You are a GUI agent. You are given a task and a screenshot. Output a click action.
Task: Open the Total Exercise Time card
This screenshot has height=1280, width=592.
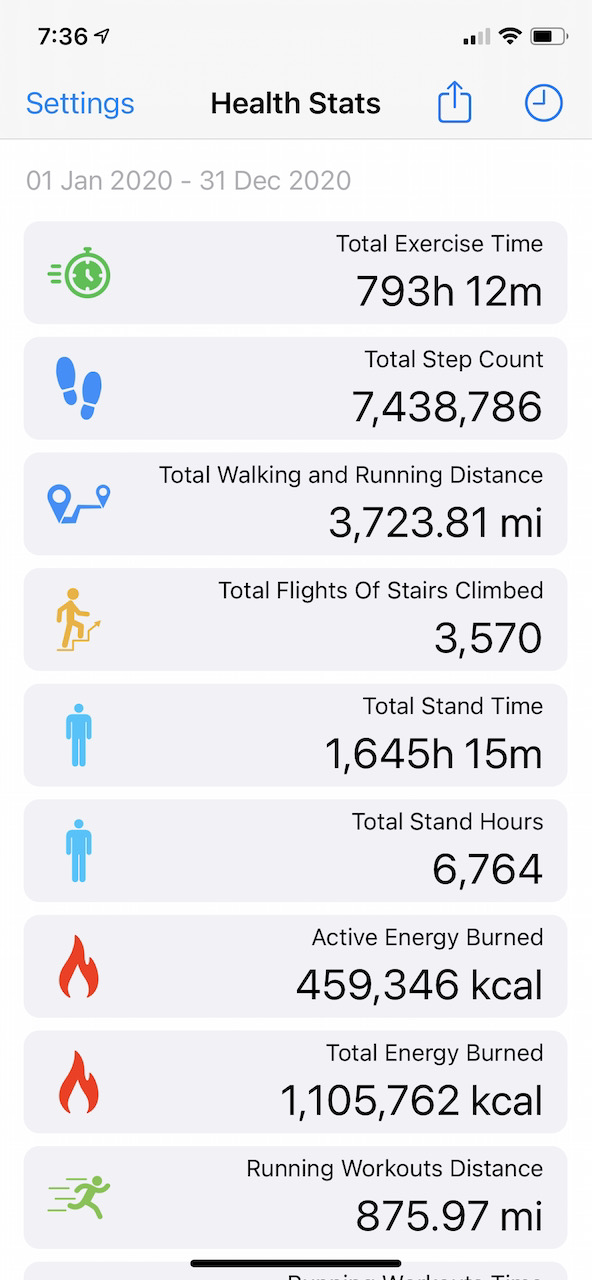pos(295,273)
